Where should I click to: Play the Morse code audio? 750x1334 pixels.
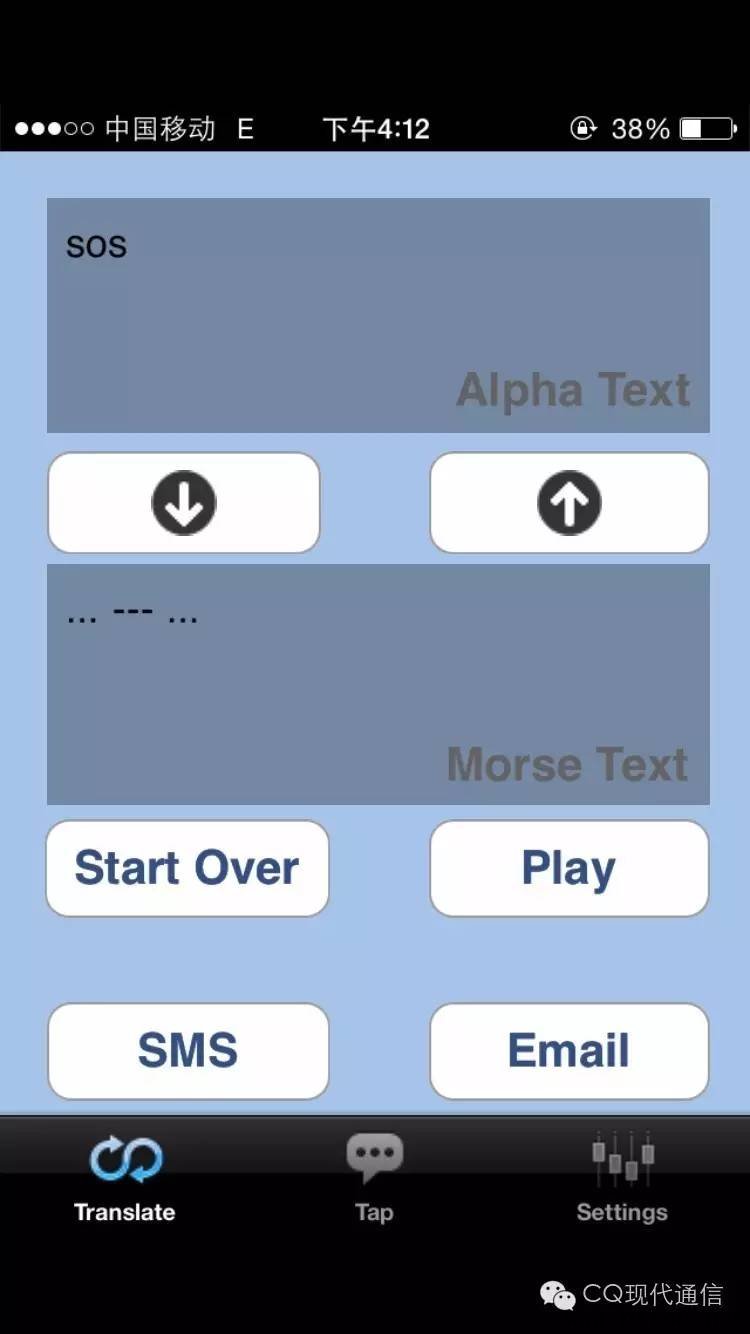(569, 868)
